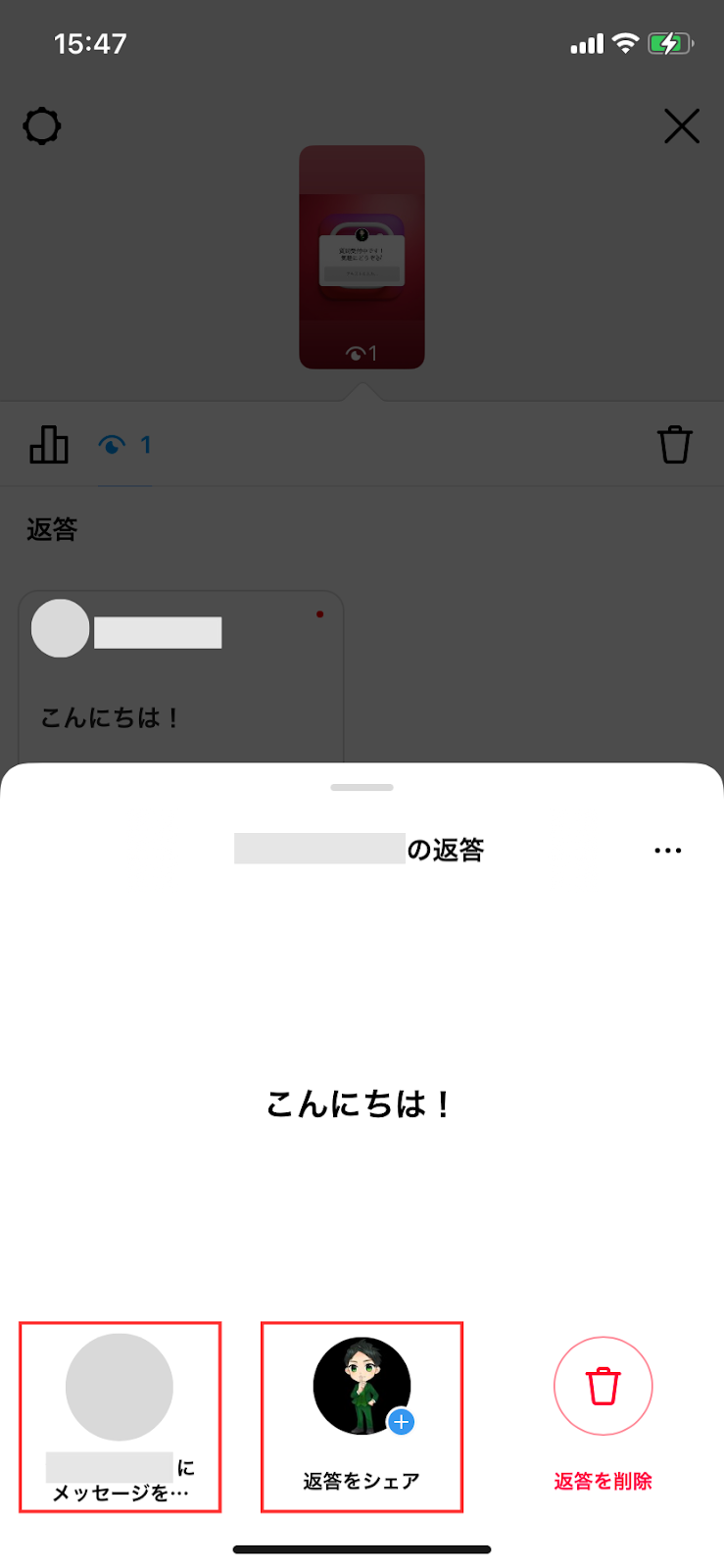Open the story thumbnail preview
Viewport: 724px width, 1568px height.
[362, 257]
